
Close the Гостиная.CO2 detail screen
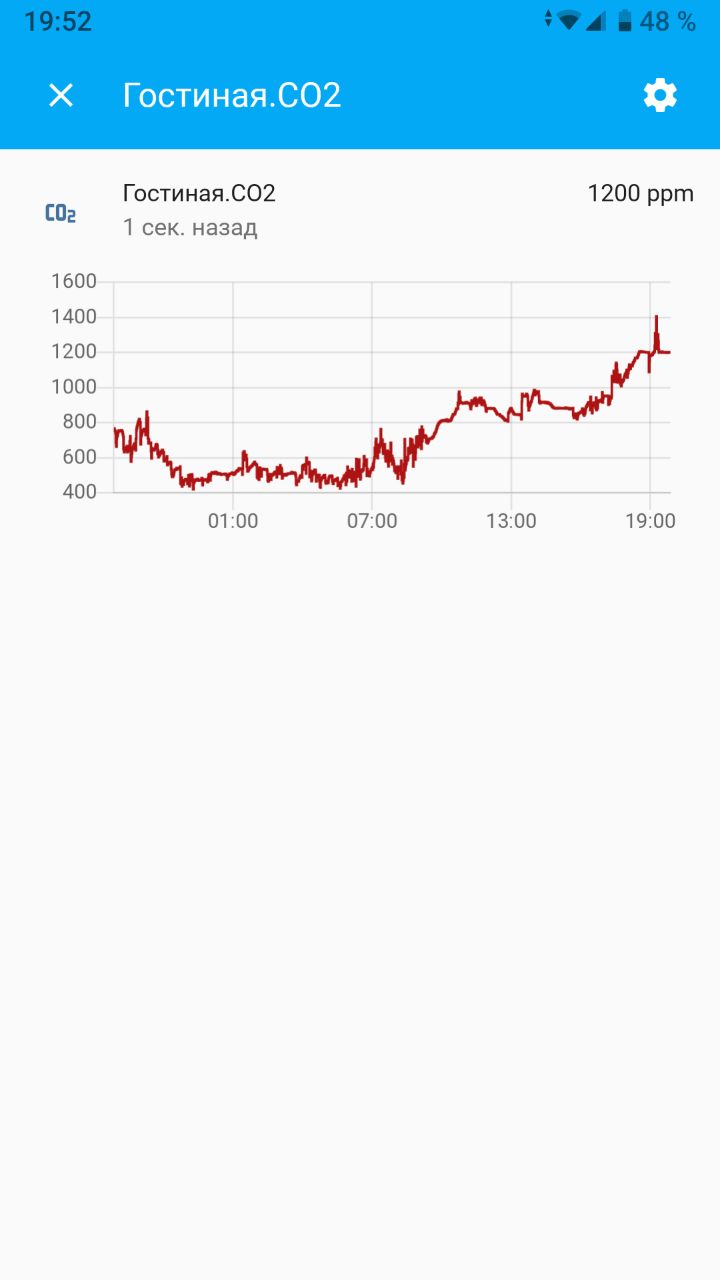pyautogui.click(x=61, y=96)
